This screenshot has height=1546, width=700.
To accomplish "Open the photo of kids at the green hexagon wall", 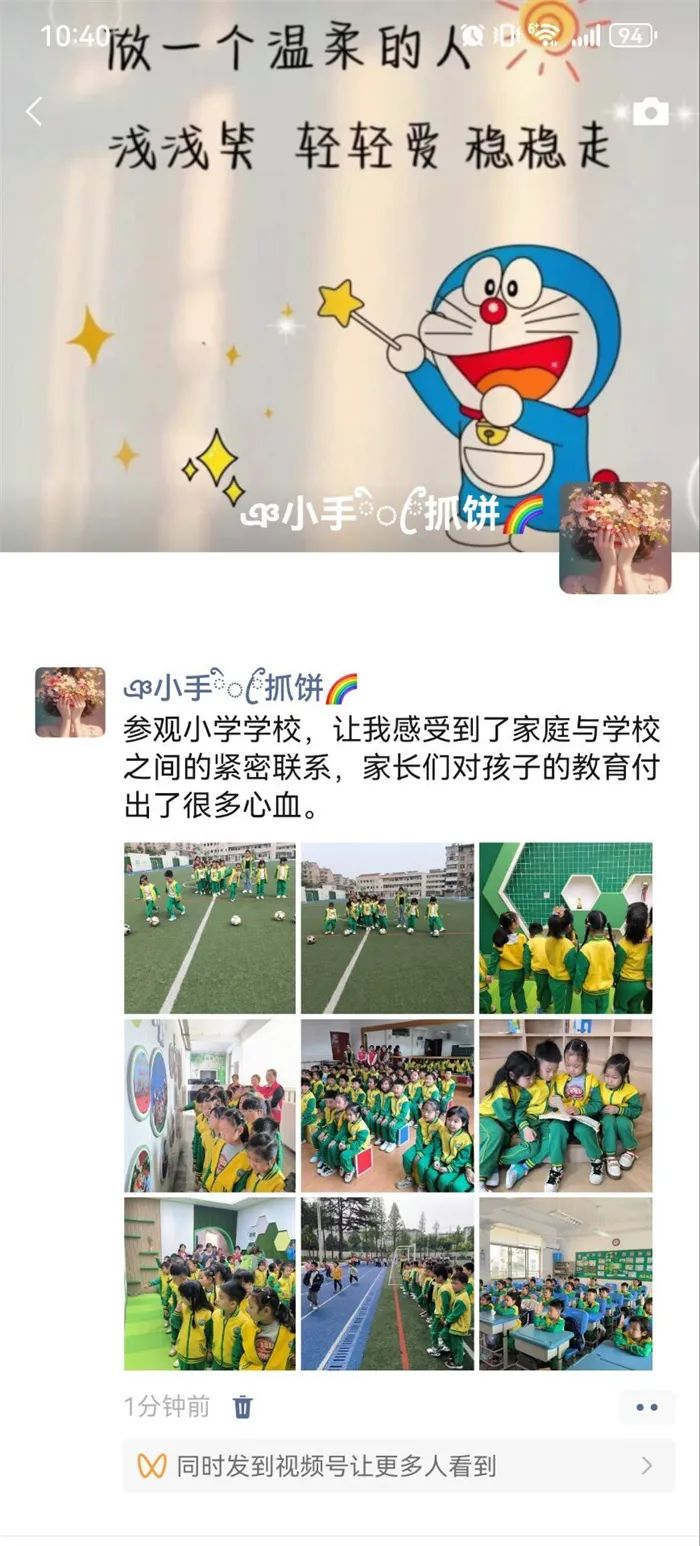I will coord(565,928).
